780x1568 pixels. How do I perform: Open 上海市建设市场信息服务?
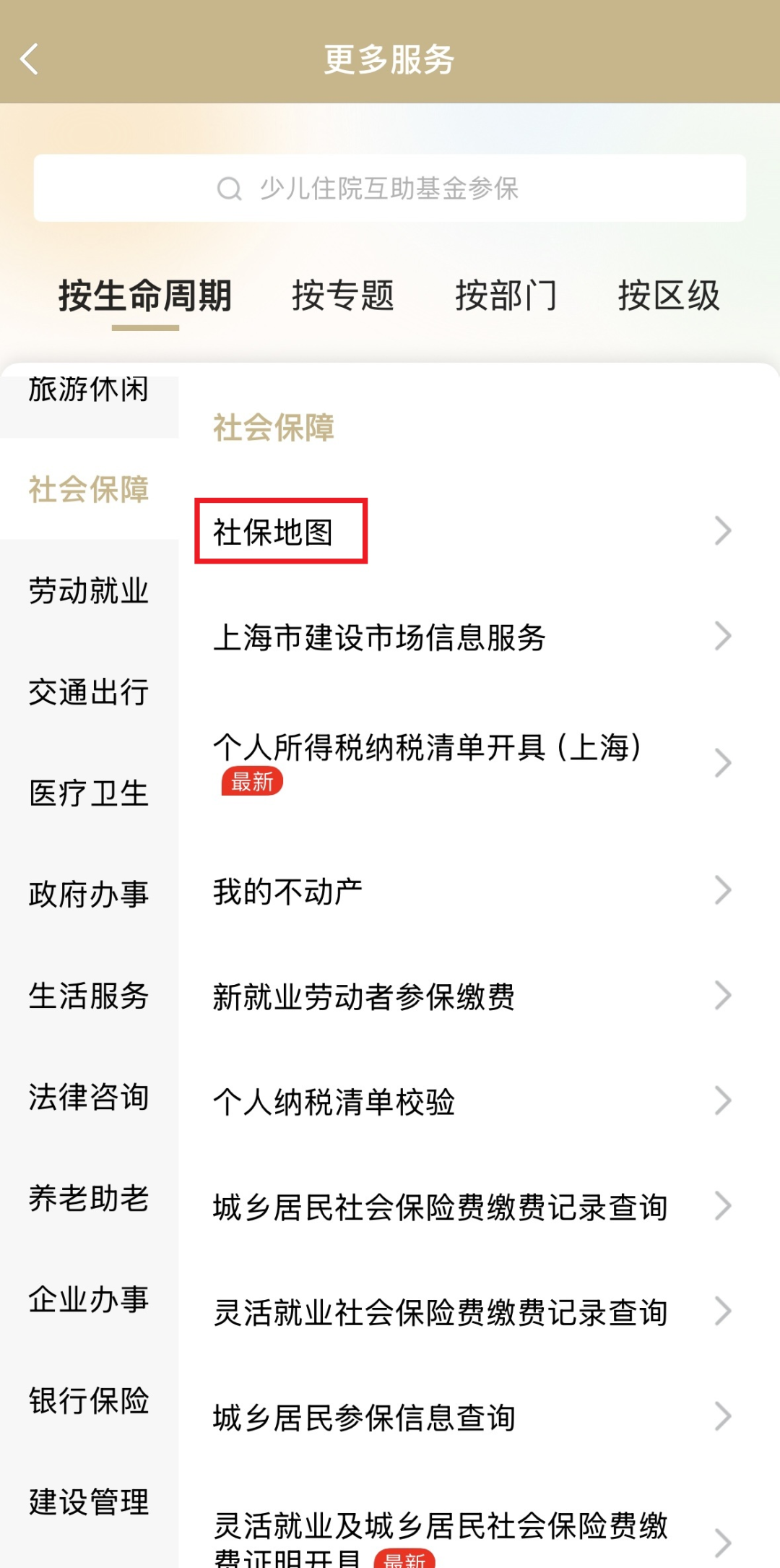379,637
